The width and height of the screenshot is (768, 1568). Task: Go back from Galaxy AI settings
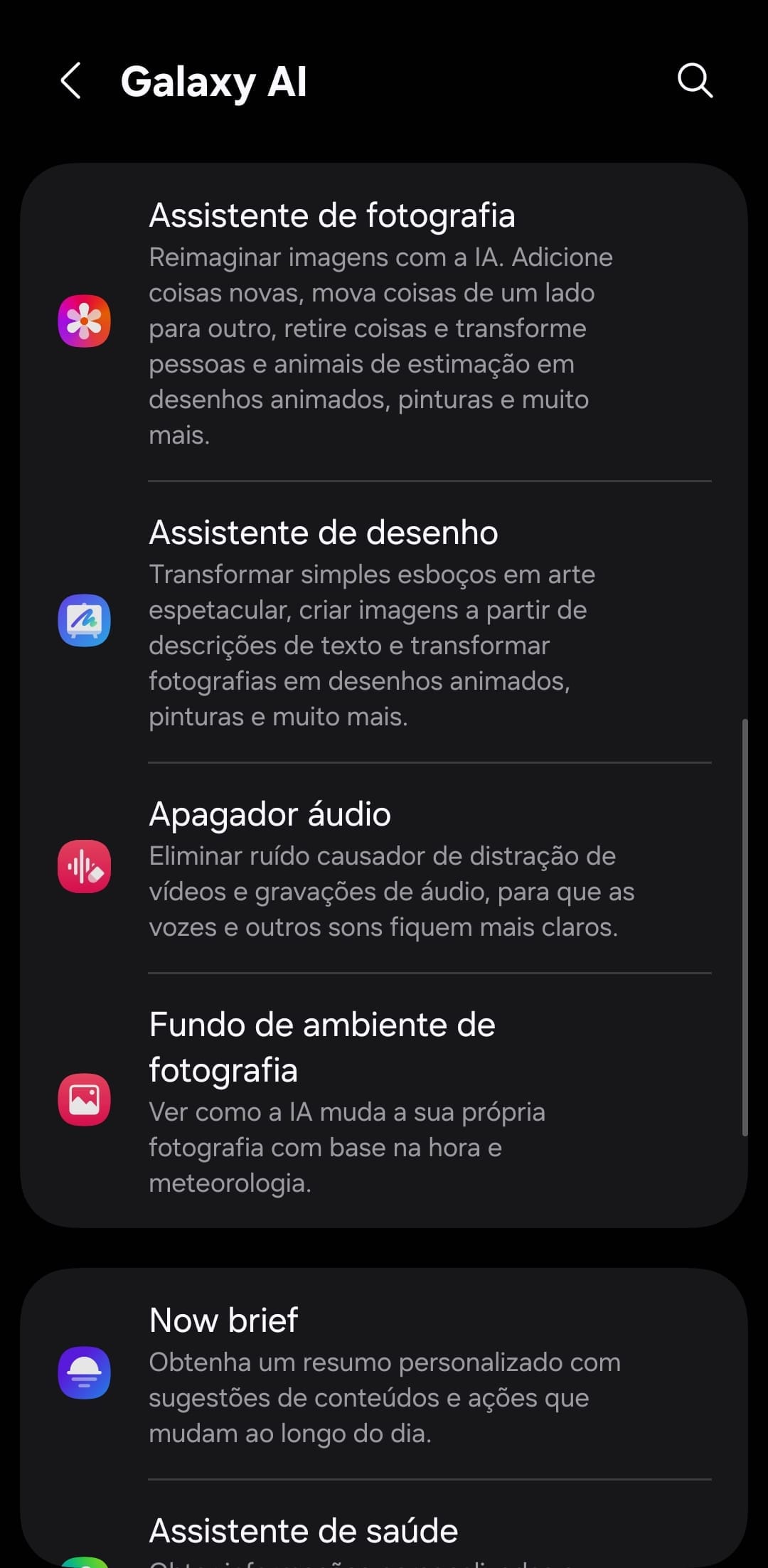(x=71, y=80)
